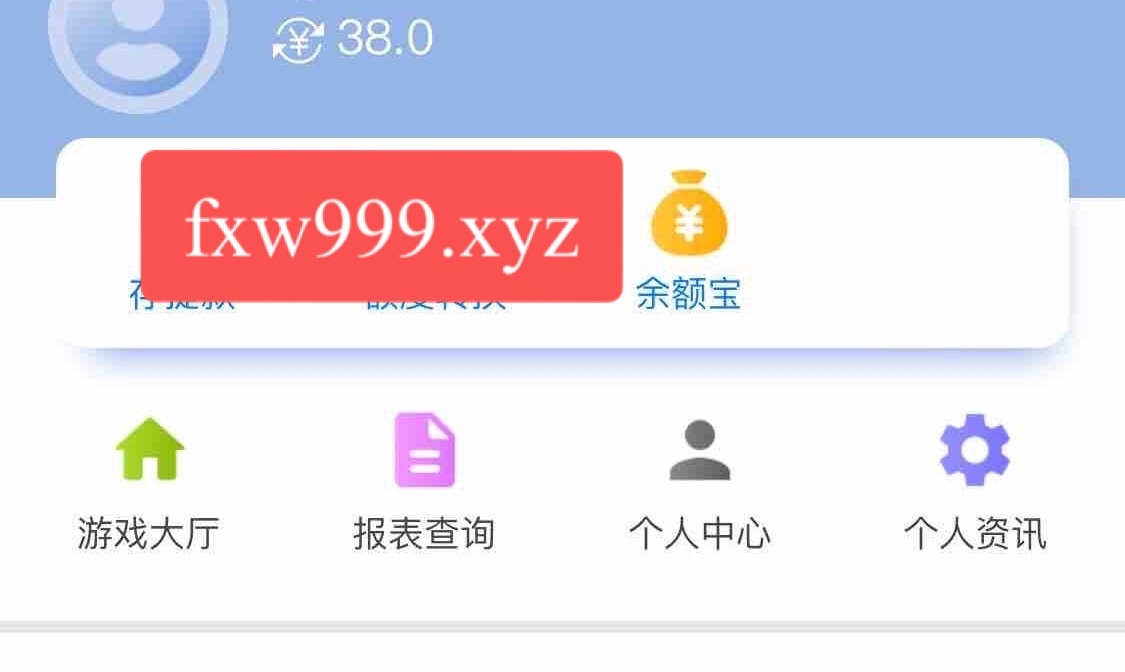Screen dimensions: 1125x672
Task: Tap the profile avatar picture
Action: (138, 40)
